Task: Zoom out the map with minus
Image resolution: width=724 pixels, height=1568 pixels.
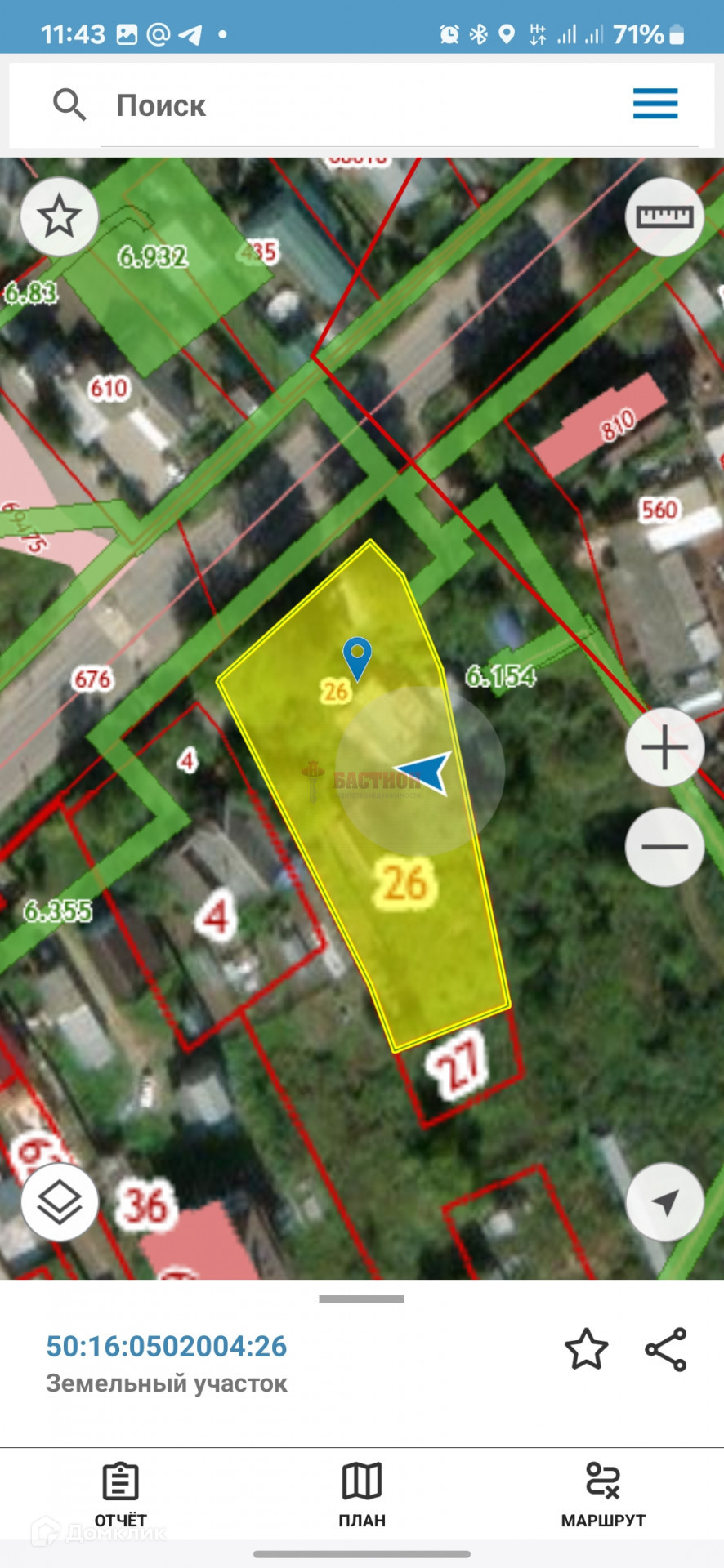Action: click(x=664, y=847)
